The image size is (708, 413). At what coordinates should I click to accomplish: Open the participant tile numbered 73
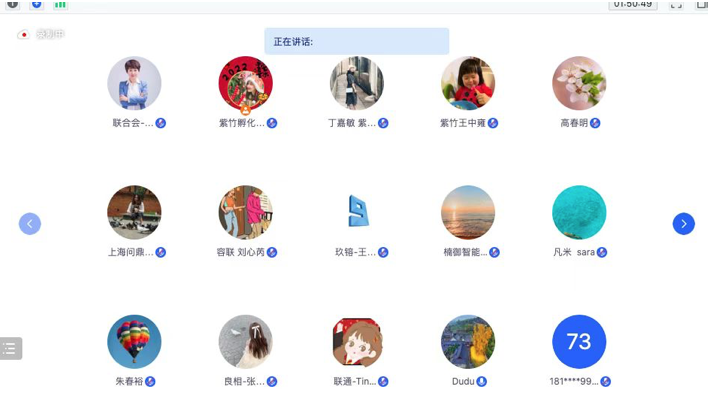579,342
